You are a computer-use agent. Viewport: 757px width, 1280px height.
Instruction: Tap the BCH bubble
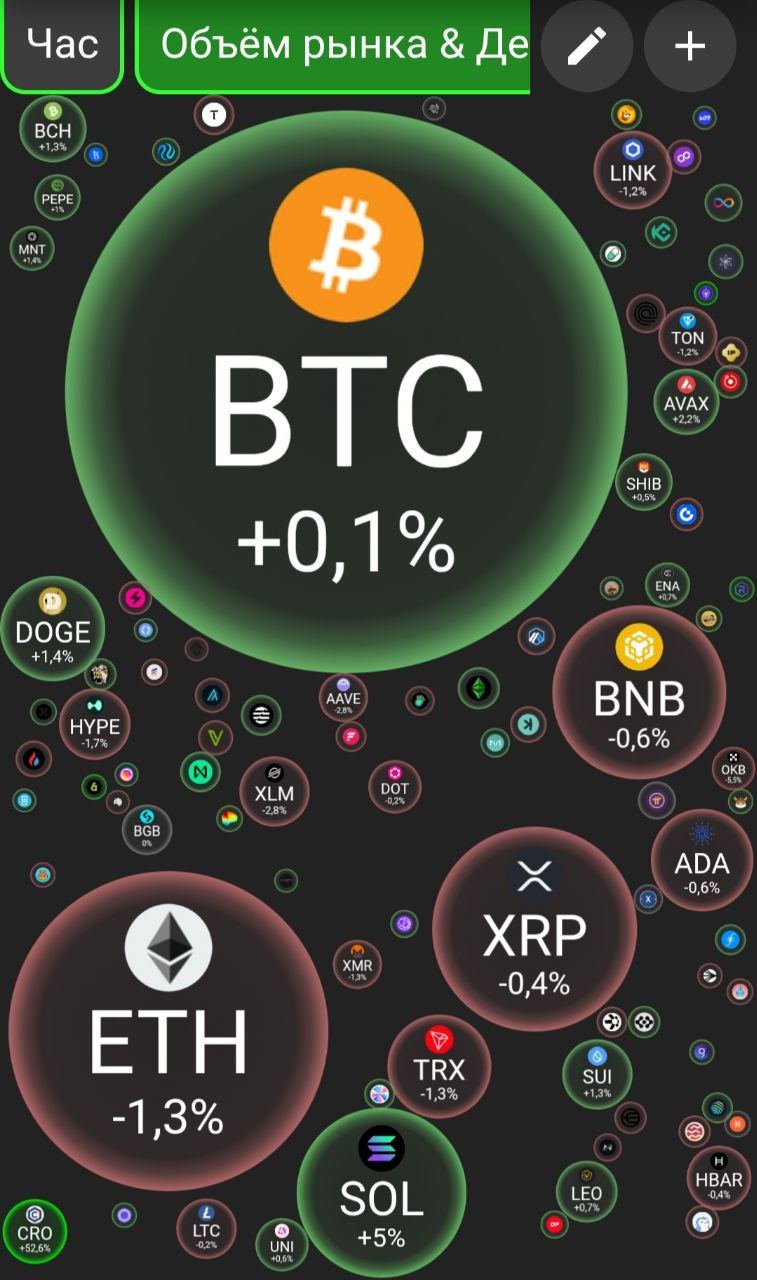(x=53, y=128)
